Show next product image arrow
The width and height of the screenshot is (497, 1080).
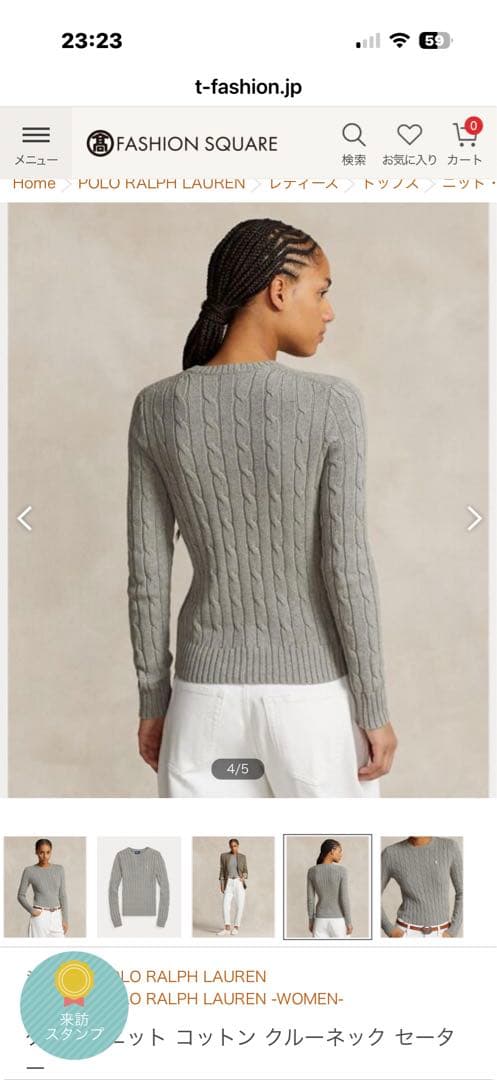[x=474, y=519]
